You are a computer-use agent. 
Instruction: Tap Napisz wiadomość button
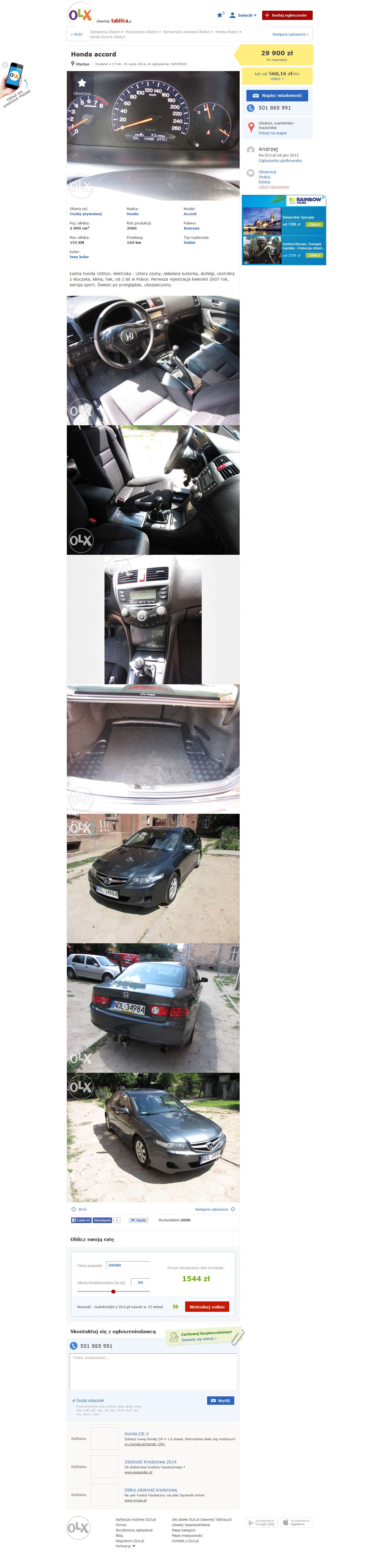point(277,96)
